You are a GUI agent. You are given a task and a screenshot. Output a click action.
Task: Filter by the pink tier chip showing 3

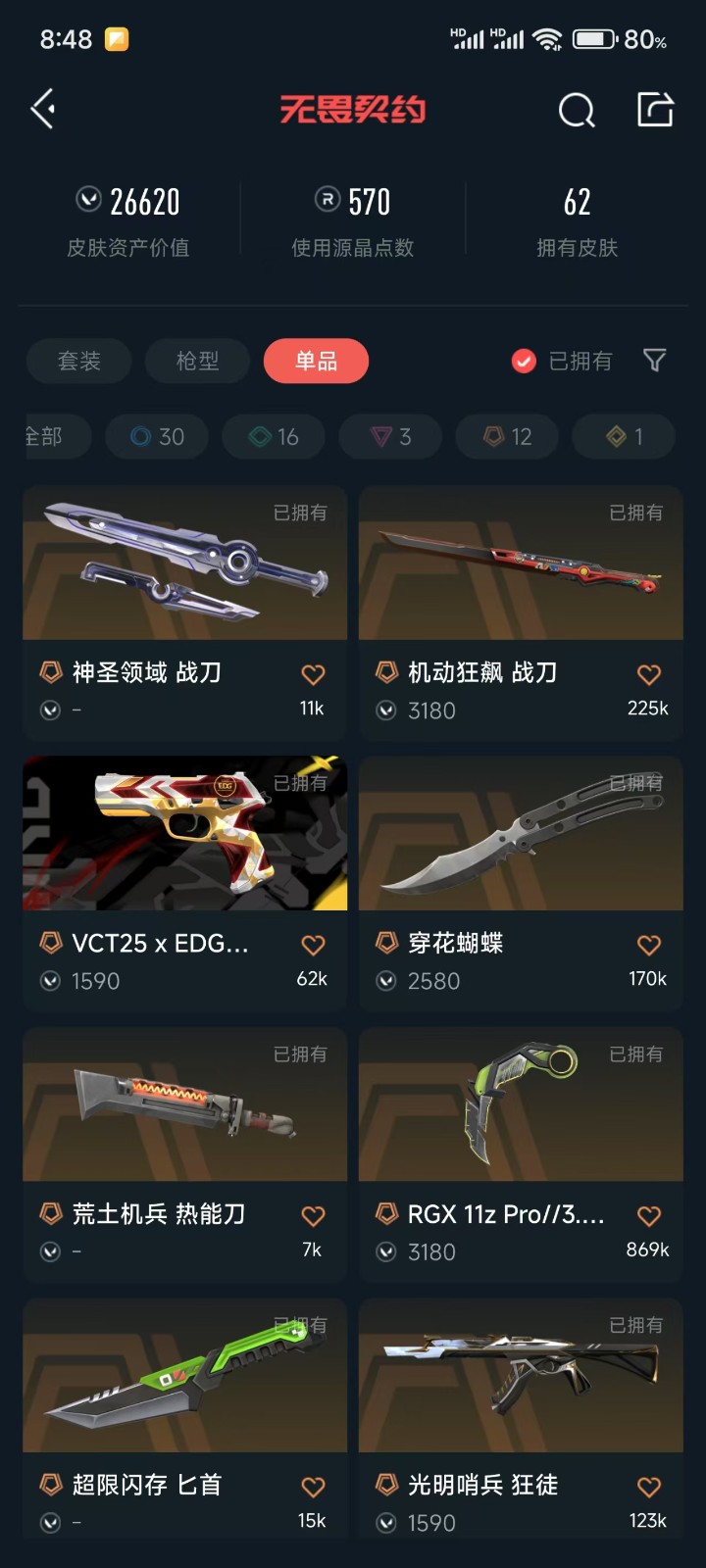(390, 436)
